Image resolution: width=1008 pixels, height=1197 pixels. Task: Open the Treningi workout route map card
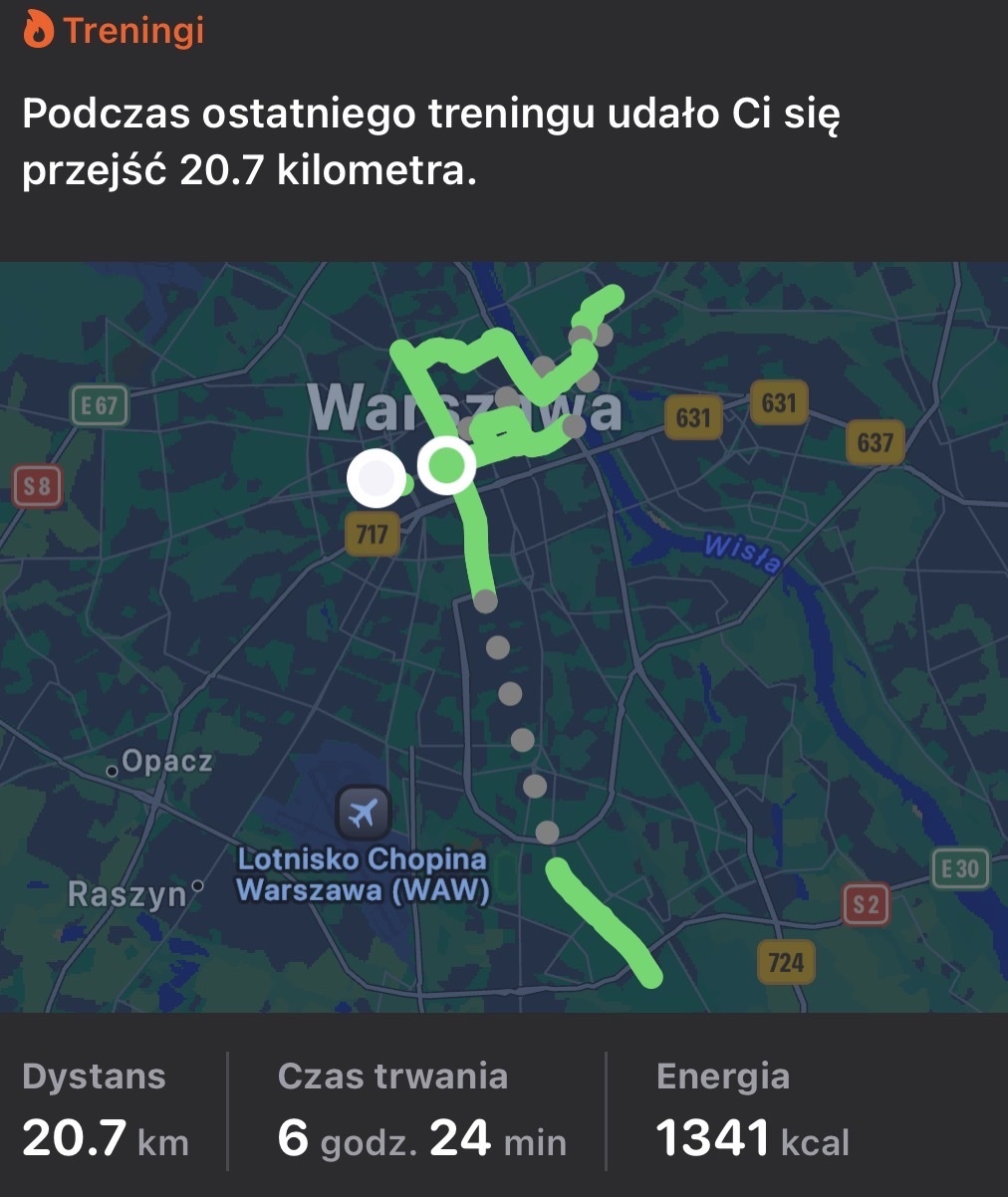click(504, 637)
